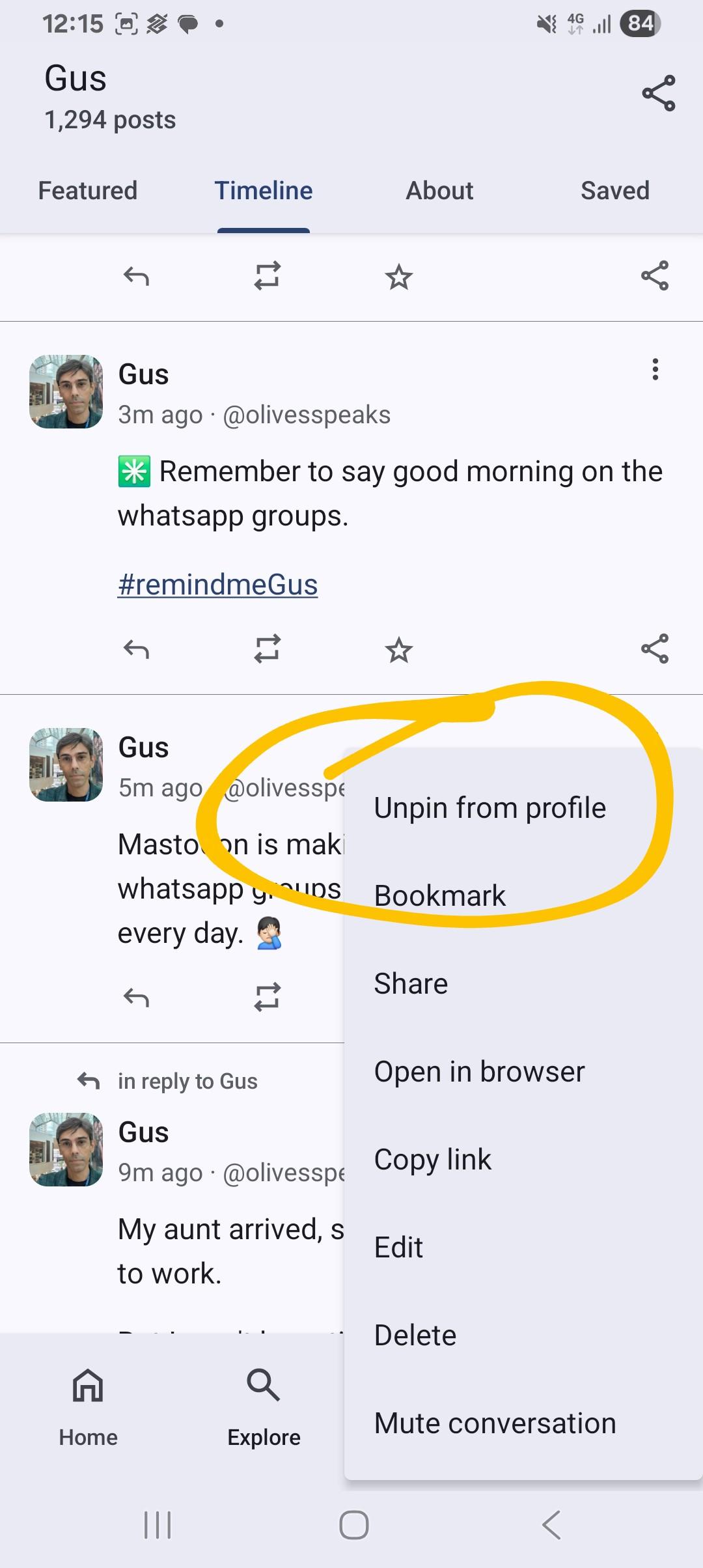Choose Open in browser option
Screen dimensions: 703x1568
(479, 1072)
